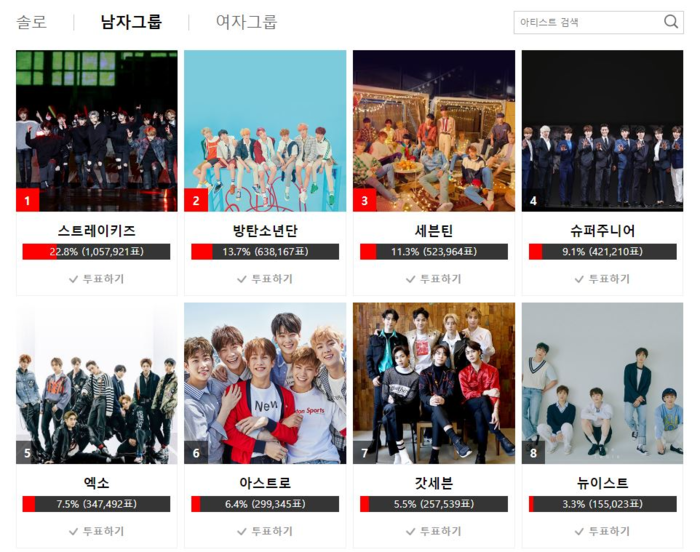Image resolution: width=700 pixels, height=552 pixels.
Task: Open the 세븐틴 group photo card
Action: click(434, 130)
